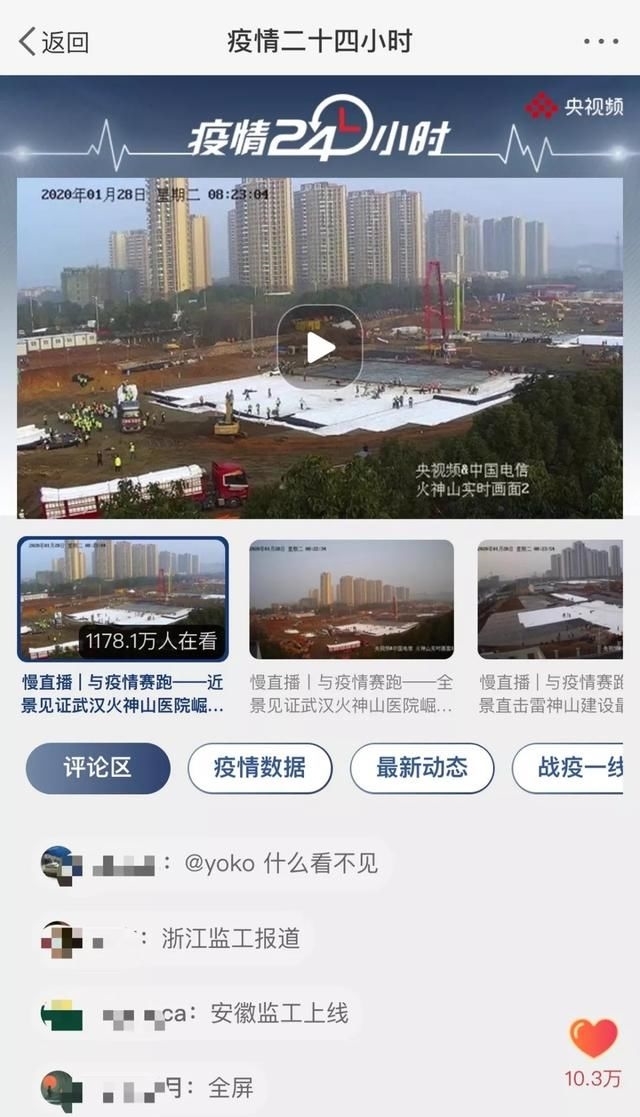Image resolution: width=640 pixels, height=1117 pixels.
Task: Open the three-dot overflow menu
Action: click(600, 41)
